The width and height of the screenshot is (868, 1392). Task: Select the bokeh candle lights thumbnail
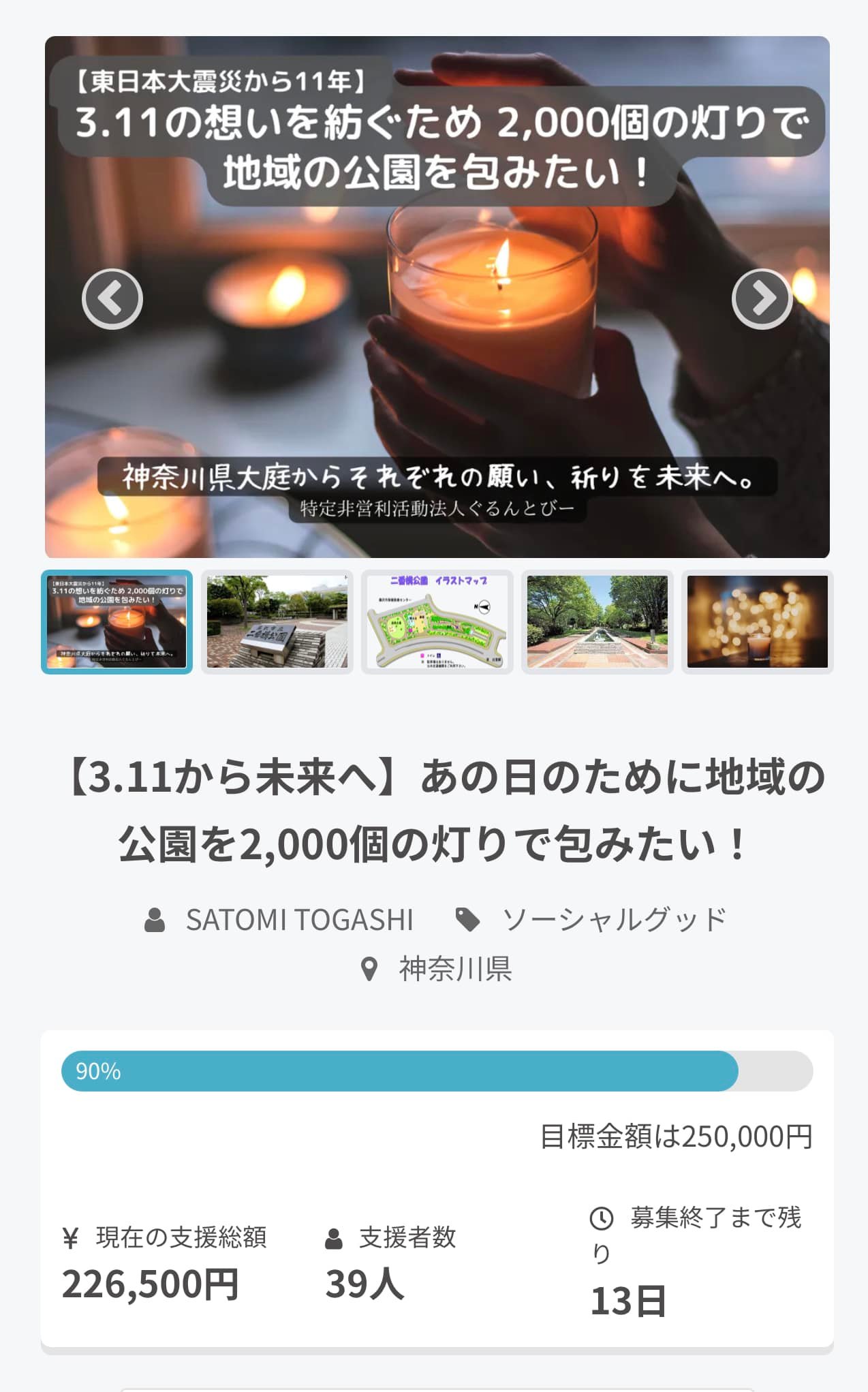pos(757,621)
